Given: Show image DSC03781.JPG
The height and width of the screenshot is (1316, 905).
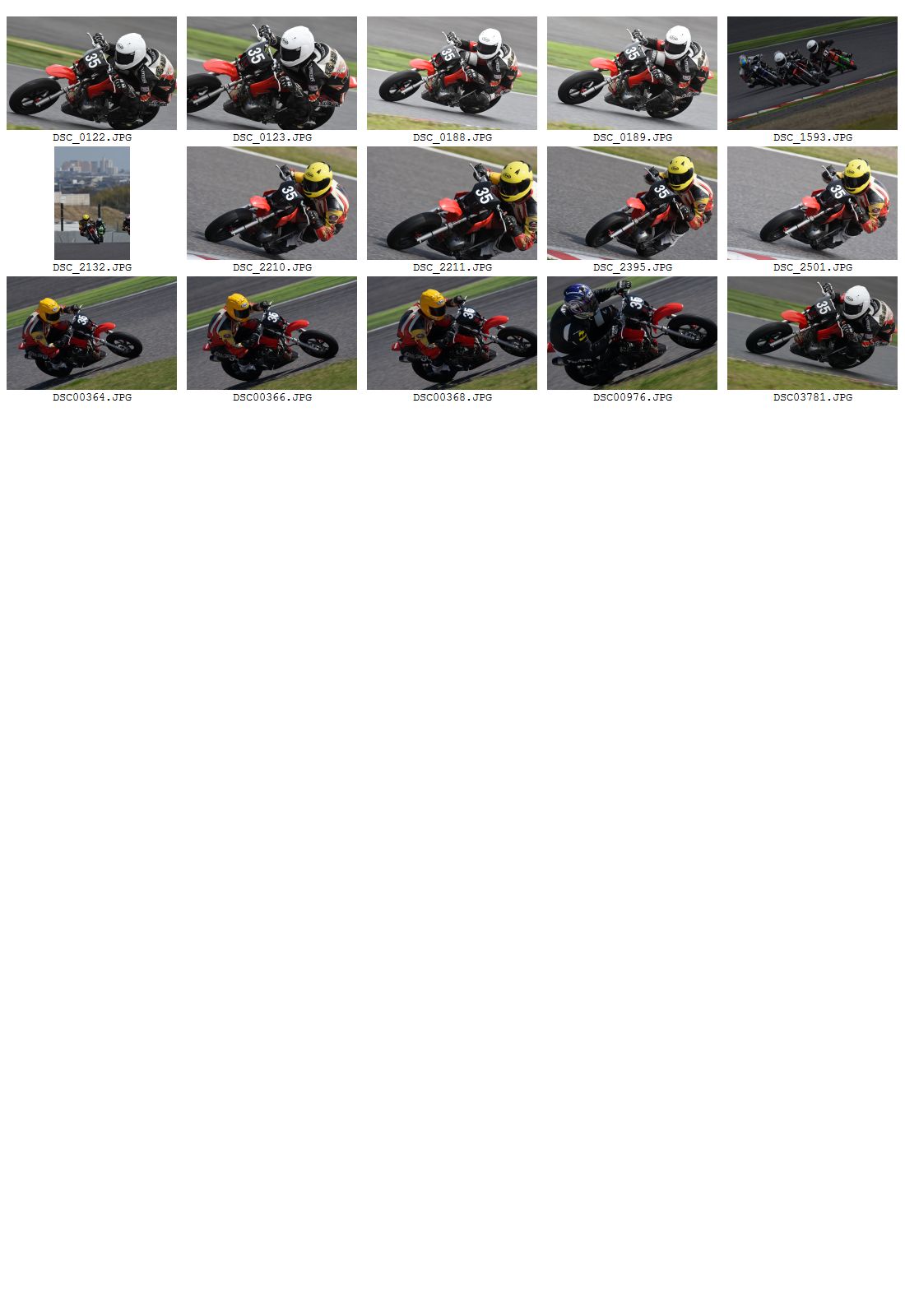Looking at the screenshot, I should (x=812, y=333).
